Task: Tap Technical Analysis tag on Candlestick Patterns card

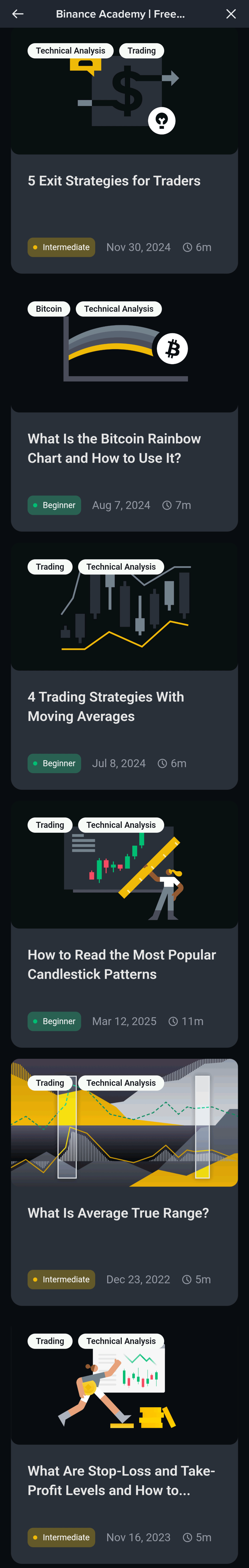Action: tap(121, 825)
